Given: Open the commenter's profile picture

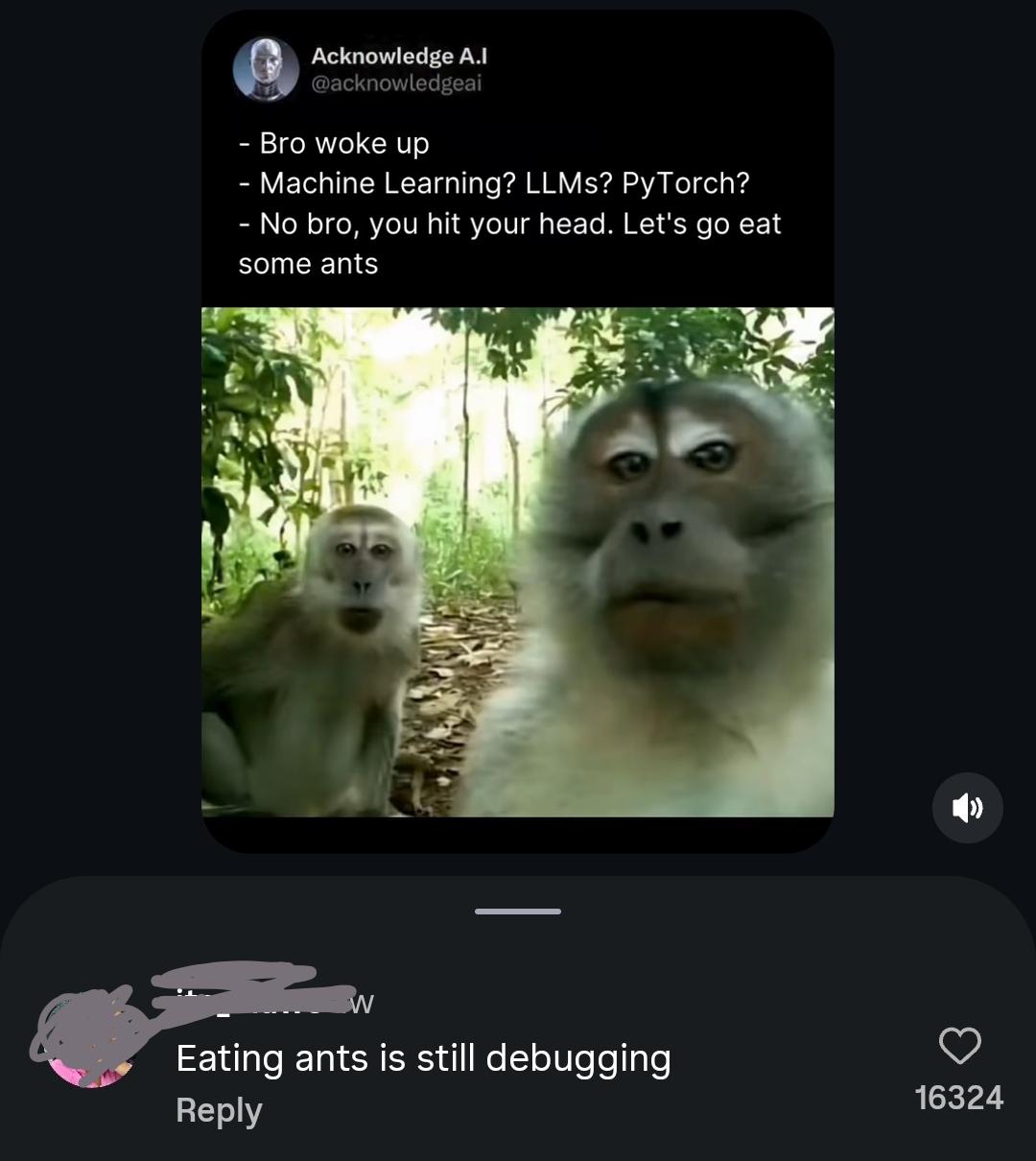Looking at the screenshot, I should tap(90, 1040).
